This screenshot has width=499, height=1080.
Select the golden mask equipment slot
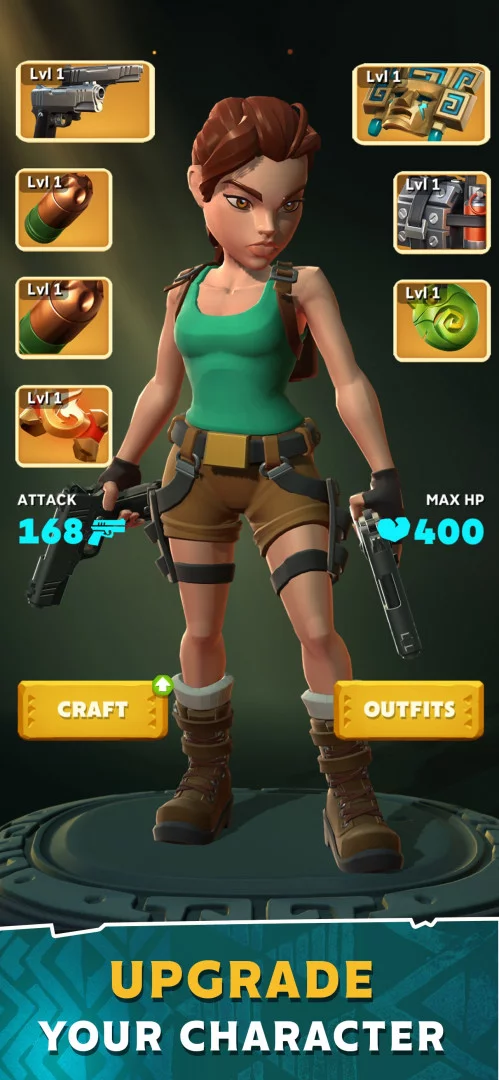(x=421, y=104)
